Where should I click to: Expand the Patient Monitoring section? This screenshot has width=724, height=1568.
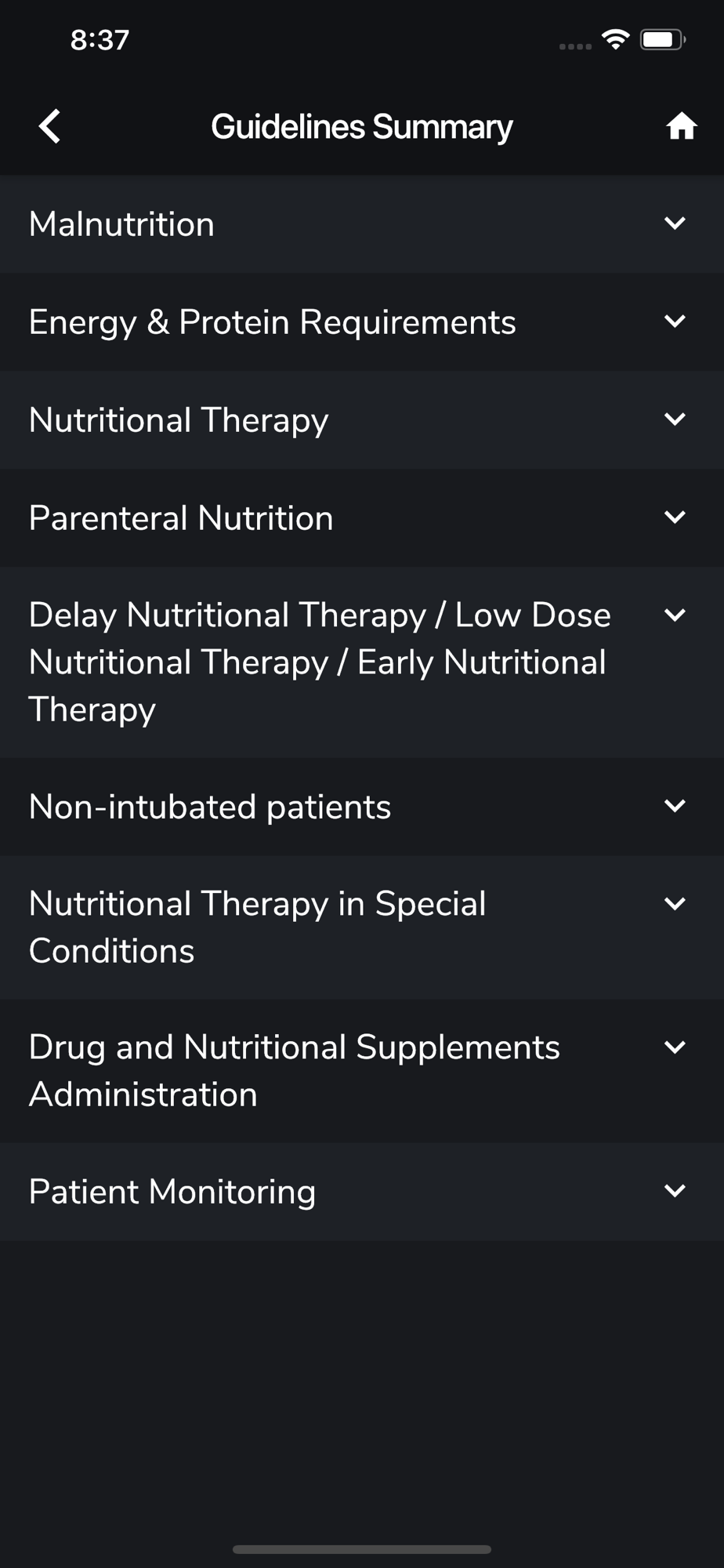(x=360, y=1192)
